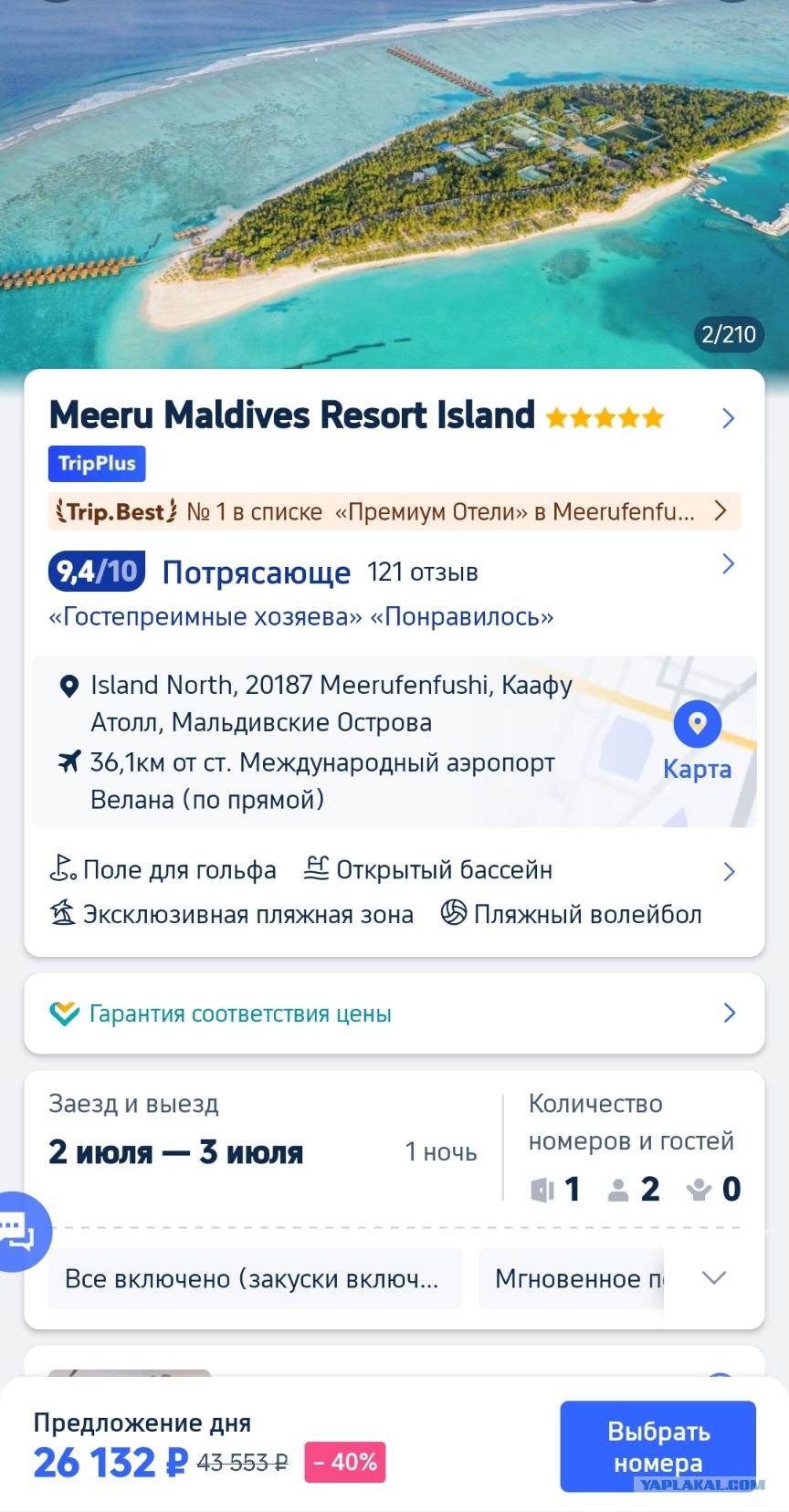The height and width of the screenshot is (1512, 789).
Task: Open the hotel photo gallery
Action: (394, 183)
